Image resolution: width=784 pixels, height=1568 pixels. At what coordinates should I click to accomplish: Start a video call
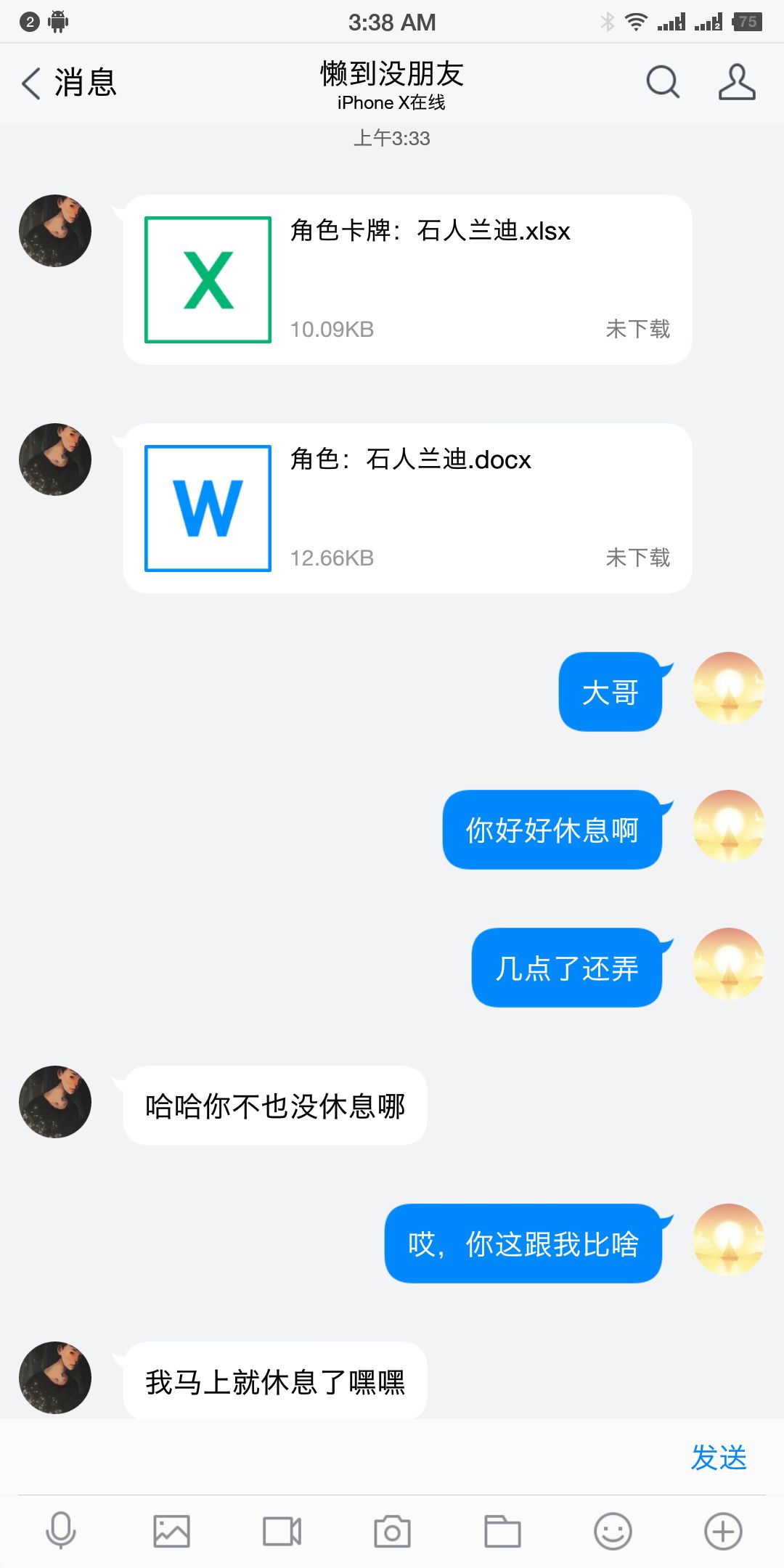[x=282, y=1531]
